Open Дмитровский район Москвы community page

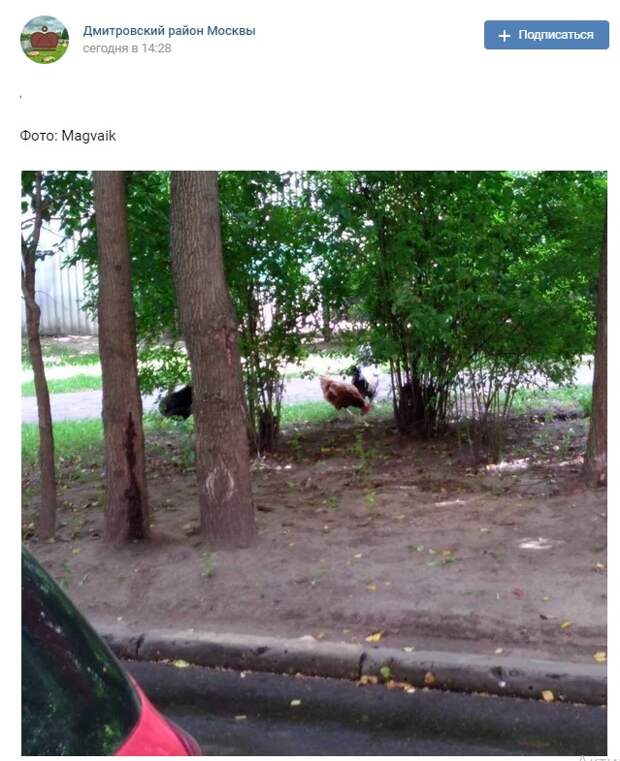click(169, 31)
